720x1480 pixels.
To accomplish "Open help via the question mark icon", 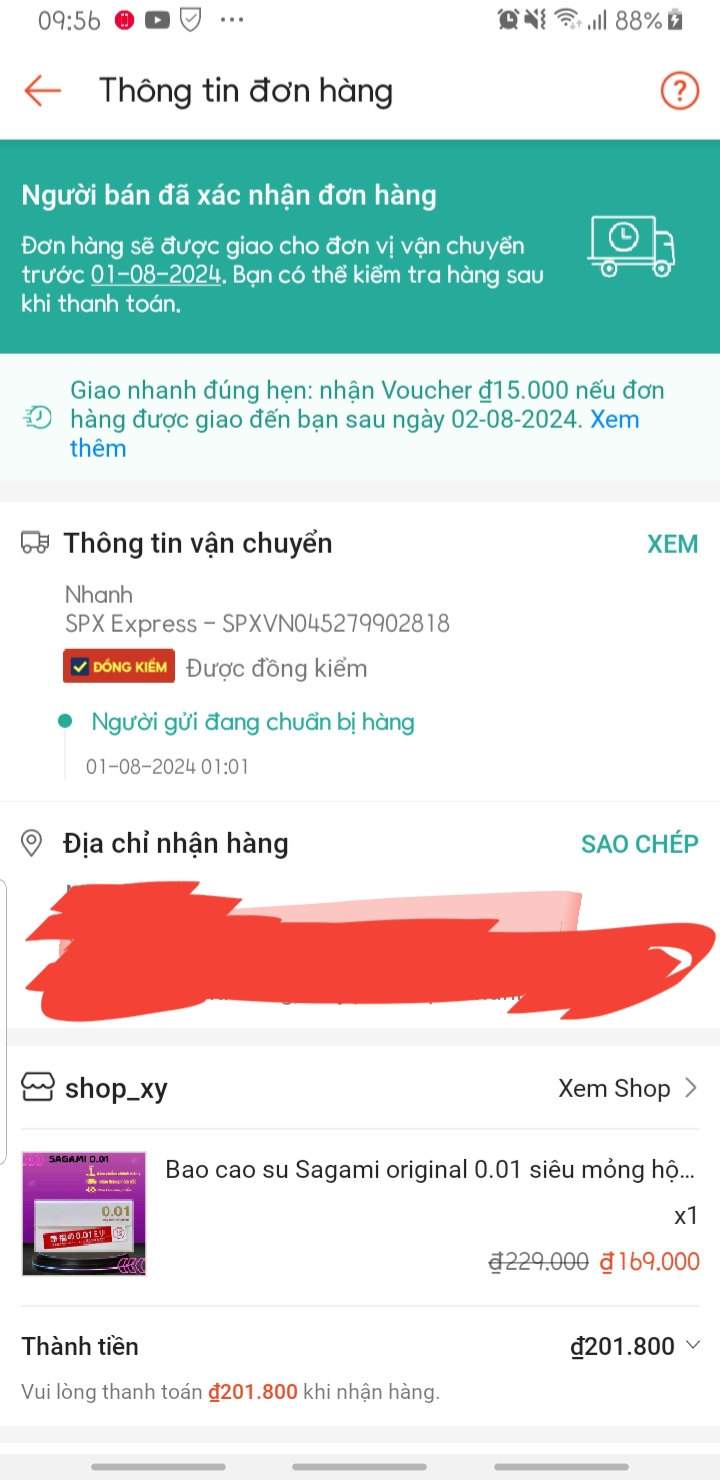I will 679,90.
